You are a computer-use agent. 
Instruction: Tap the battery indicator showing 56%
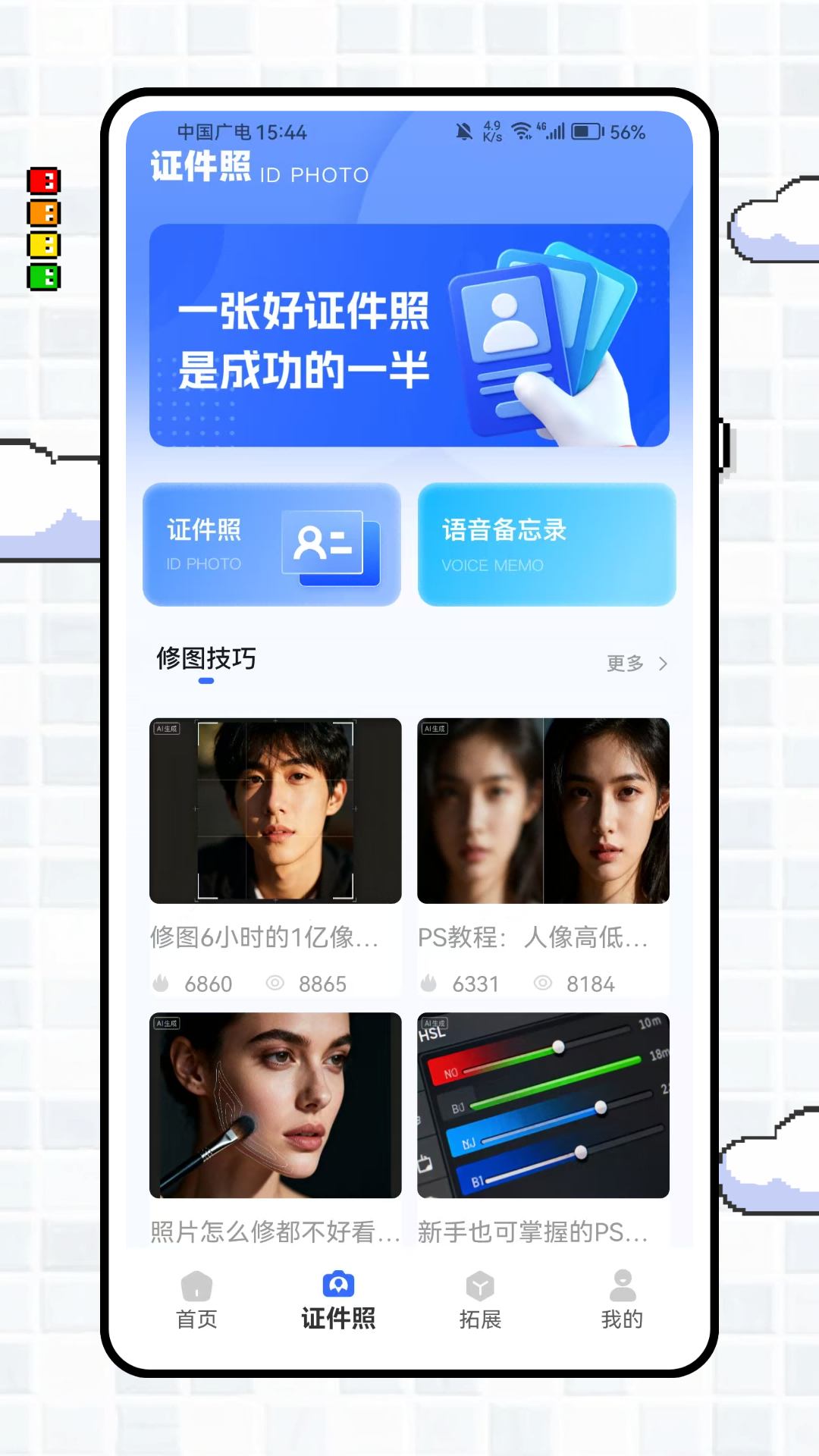click(588, 130)
